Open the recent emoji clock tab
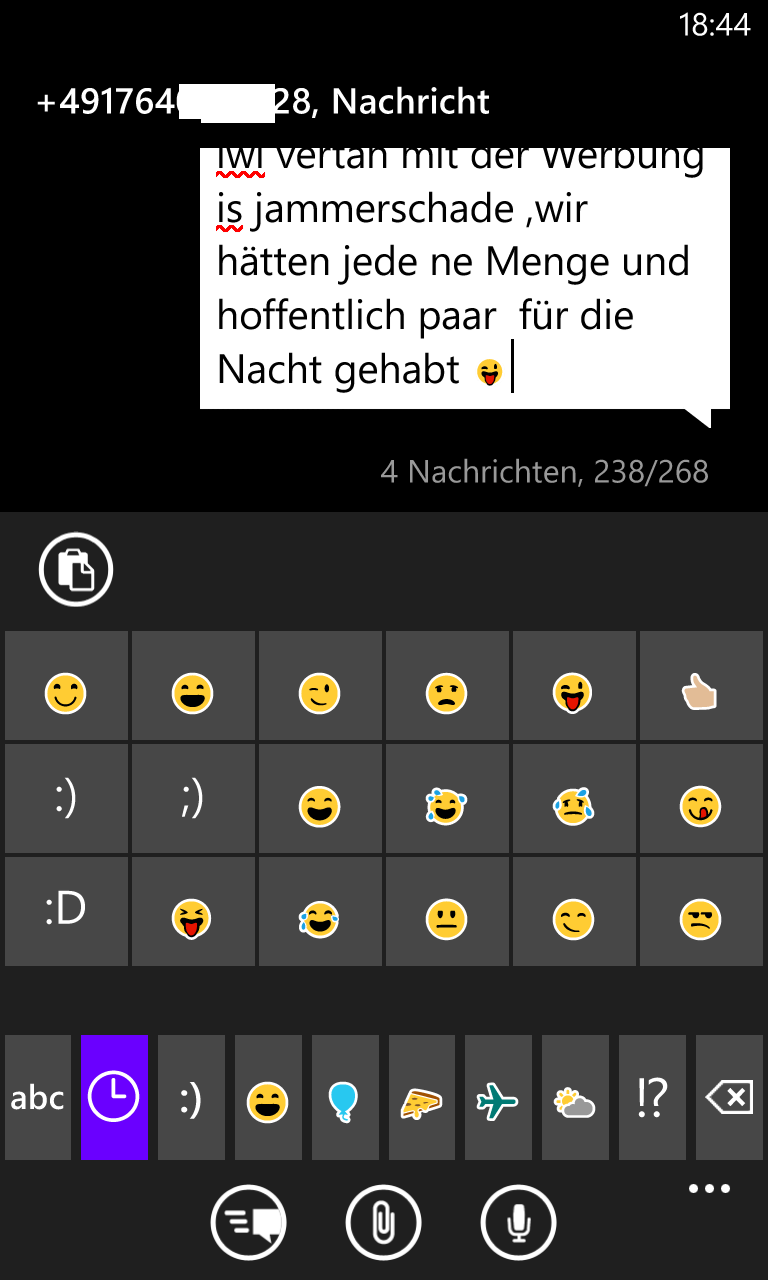The image size is (768, 1280). pos(114,1097)
